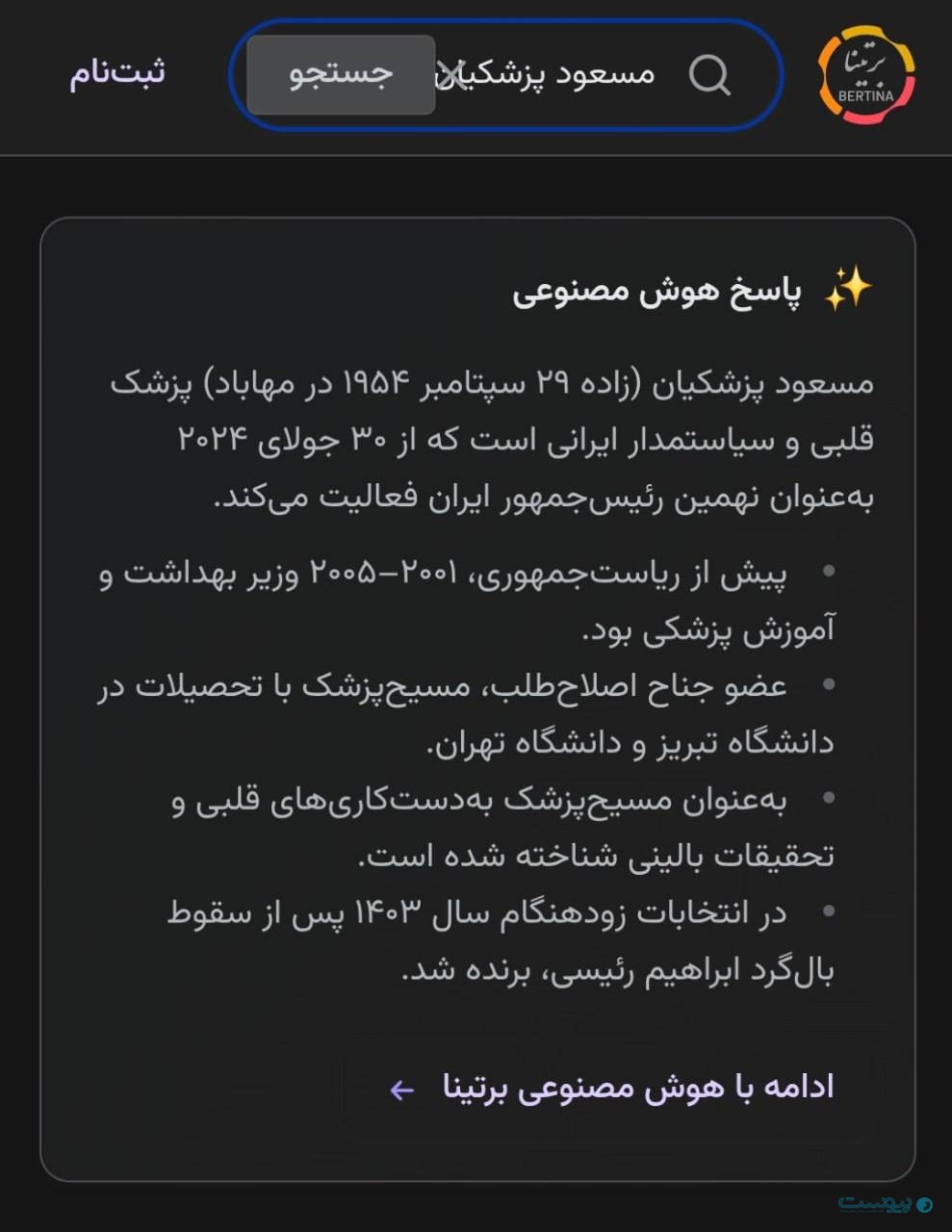The image size is (952, 1232).
Task: Focus the search field with مسعود پزشکیان
Action: 568,74
